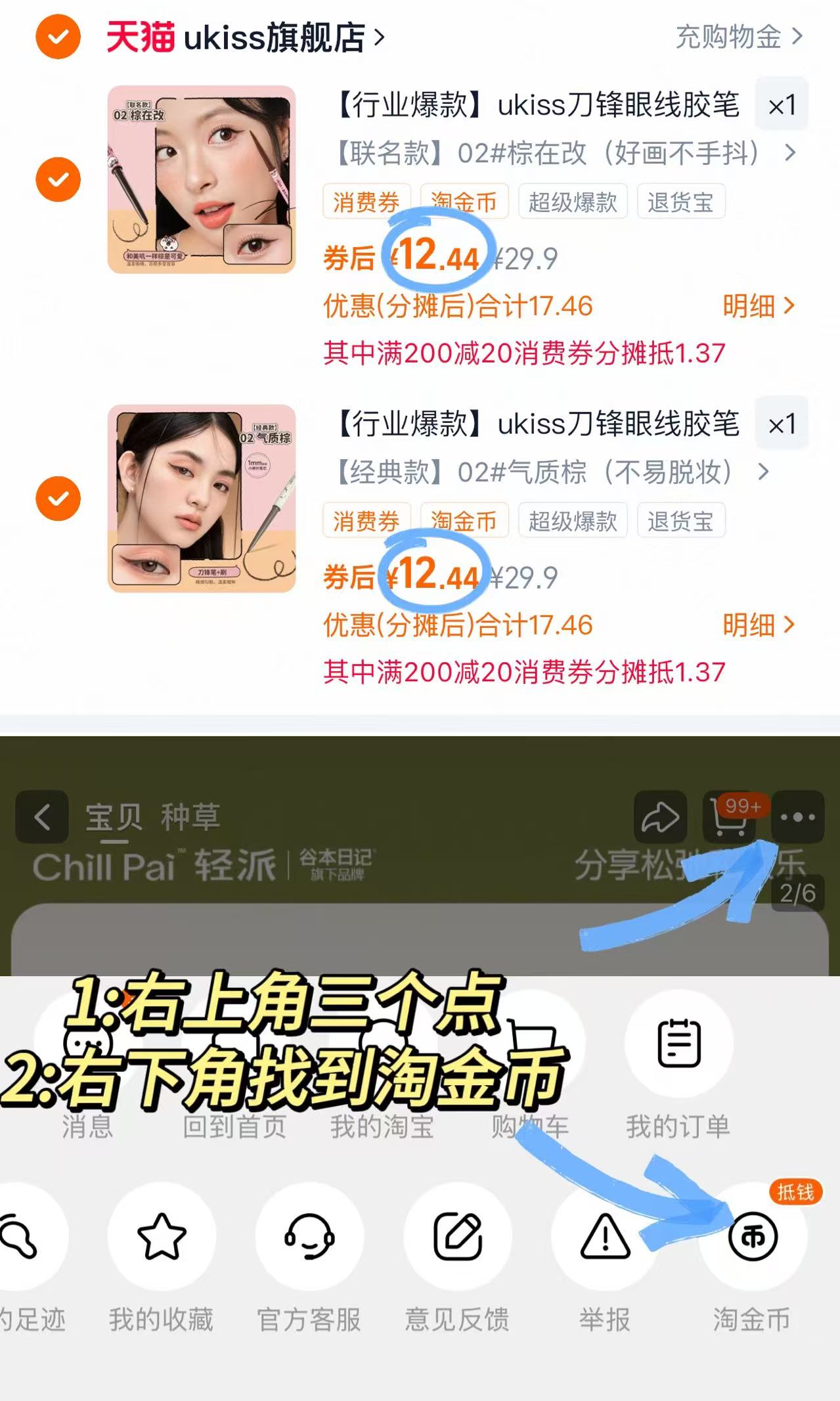Open 我的订单 orders icon
This screenshot has height=1401, width=840.
[x=680, y=1046]
